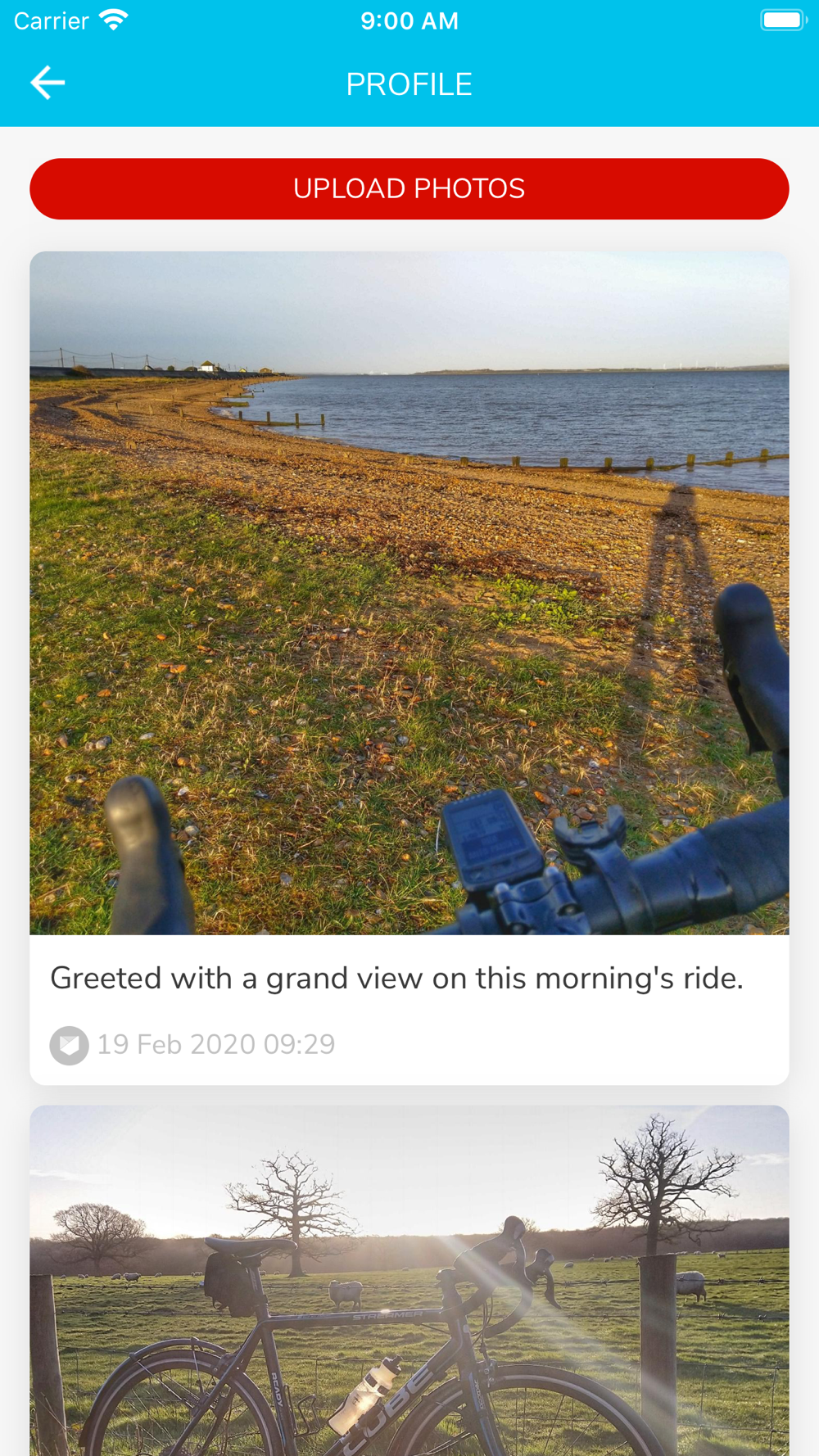The width and height of the screenshot is (819, 1456).
Task: Go back using the arrow in header
Action: 48,83
